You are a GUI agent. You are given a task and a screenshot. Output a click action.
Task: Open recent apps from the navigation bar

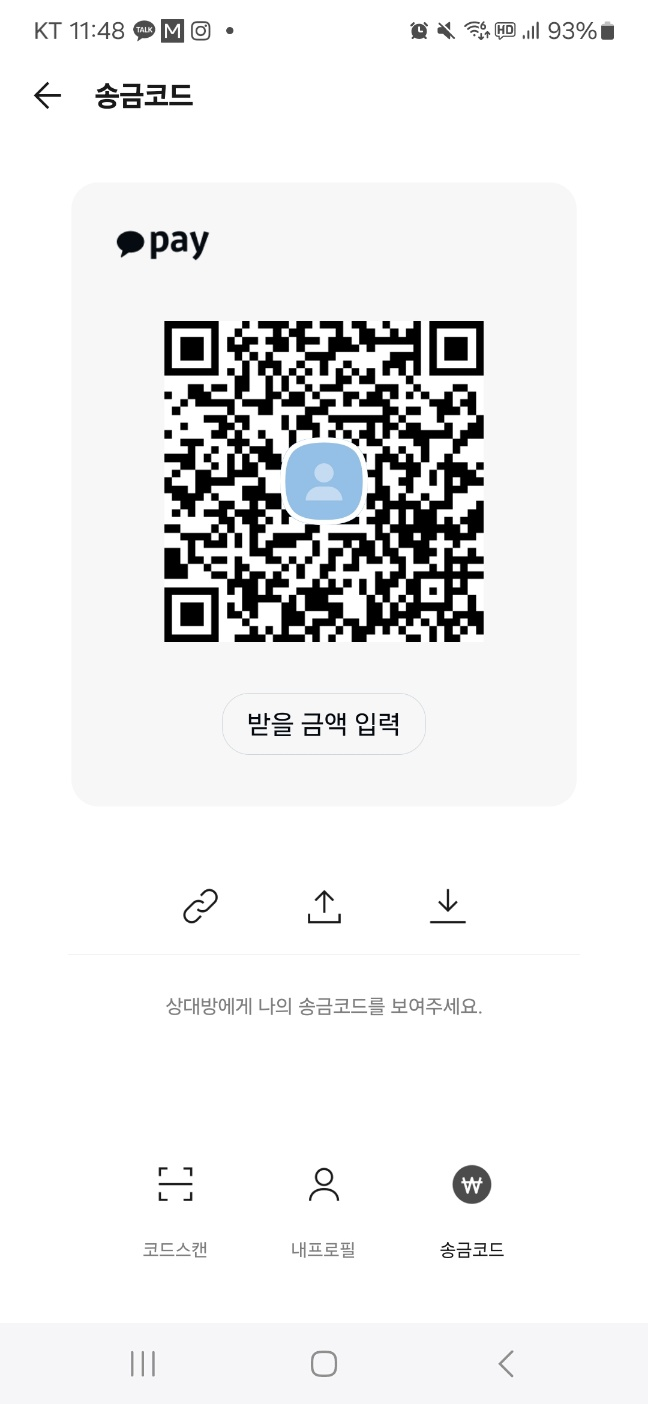143,1363
